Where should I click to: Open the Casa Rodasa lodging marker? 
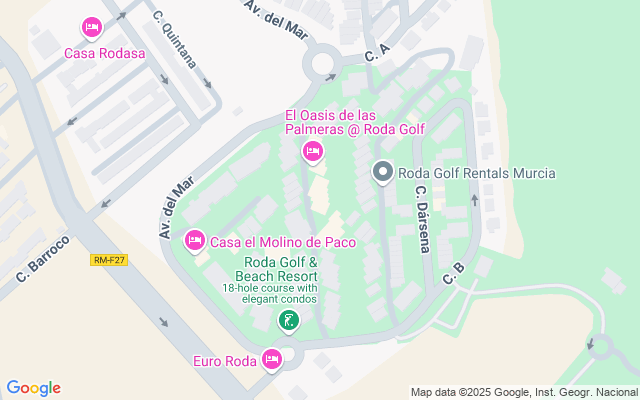(x=92, y=29)
